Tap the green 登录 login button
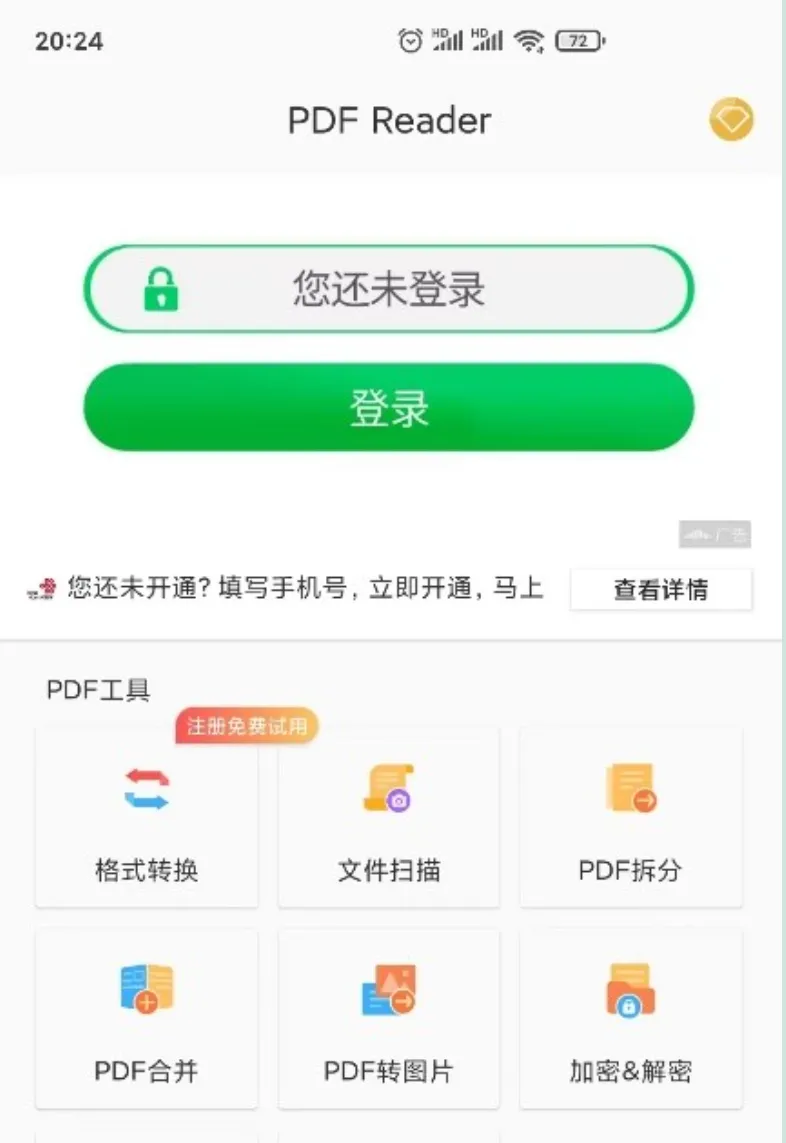 click(388, 408)
